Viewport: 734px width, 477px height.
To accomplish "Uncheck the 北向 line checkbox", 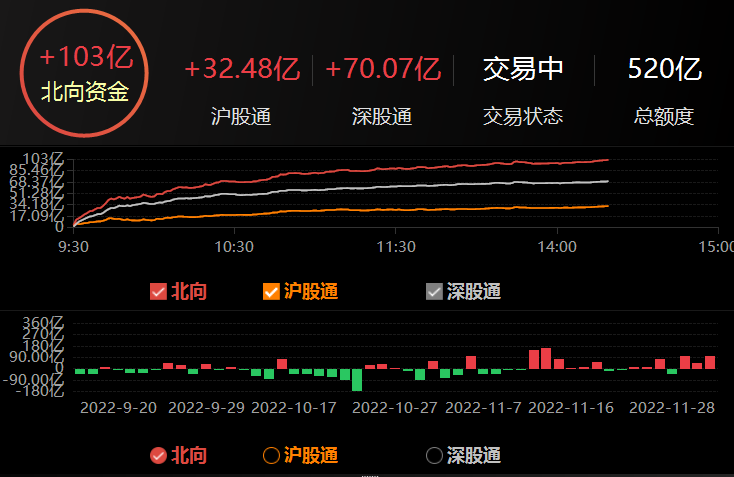I will pyautogui.click(x=158, y=292).
